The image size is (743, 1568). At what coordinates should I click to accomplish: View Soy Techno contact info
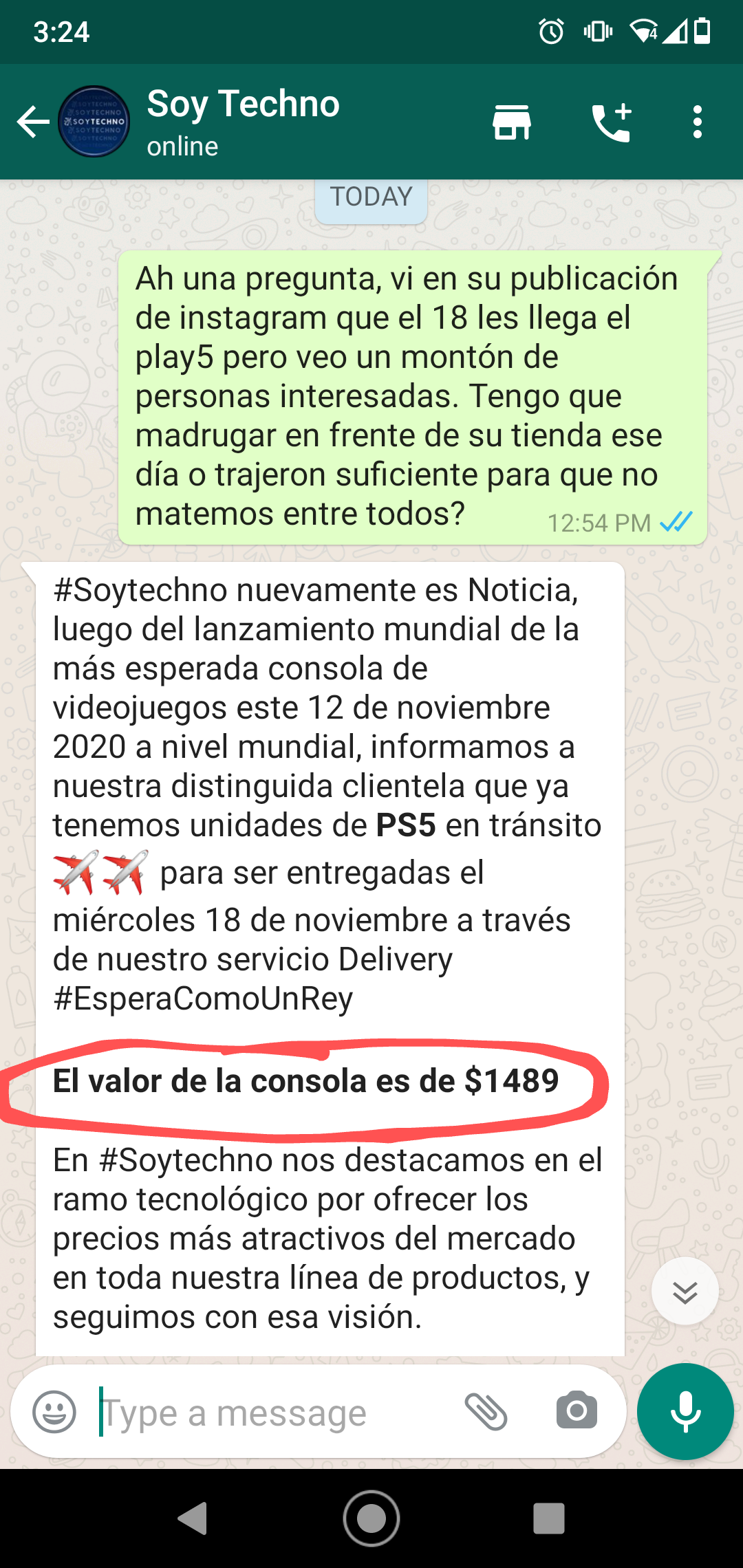click(x=243, y=121)
